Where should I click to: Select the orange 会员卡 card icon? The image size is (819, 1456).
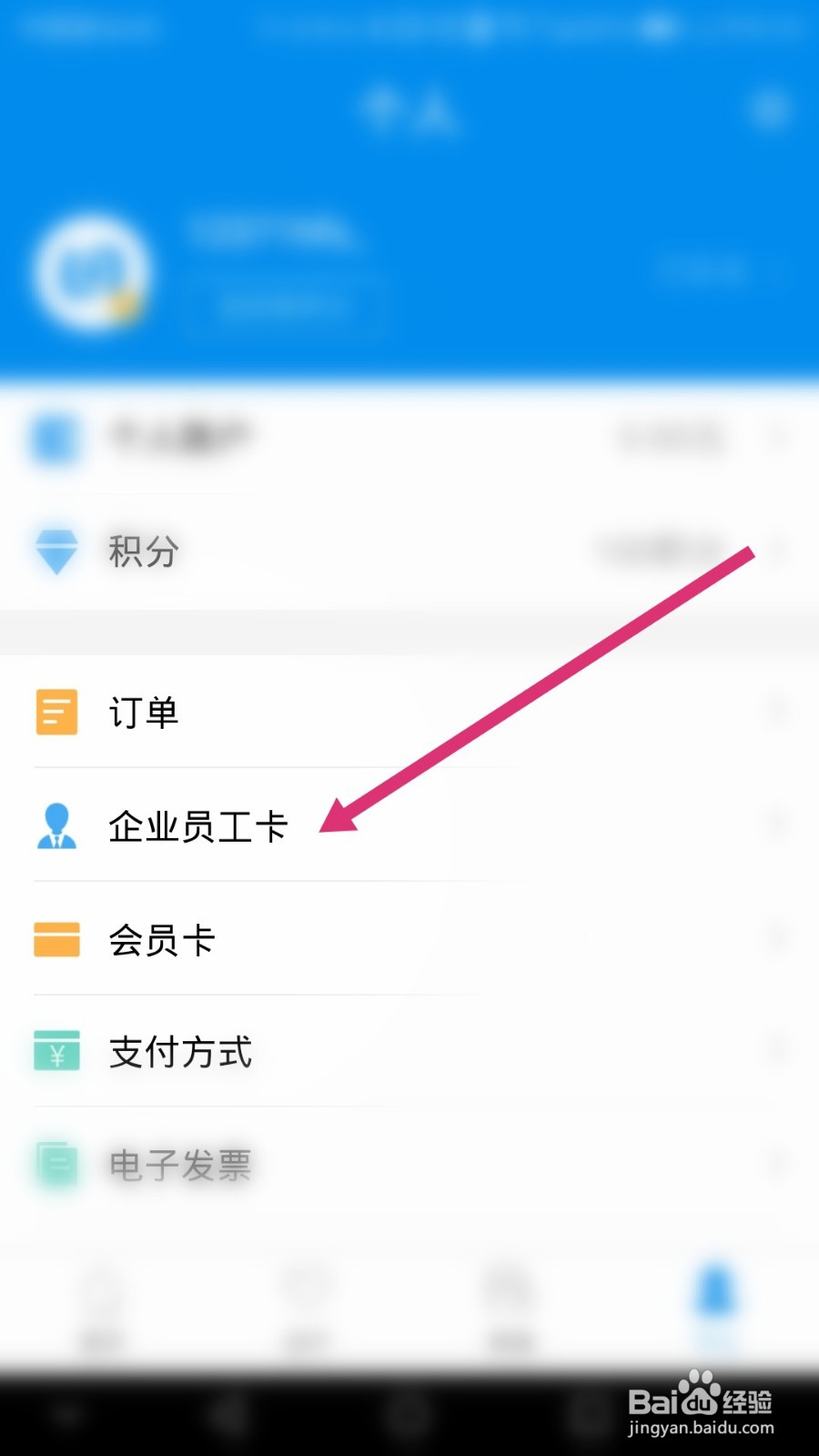click(56, 941)
